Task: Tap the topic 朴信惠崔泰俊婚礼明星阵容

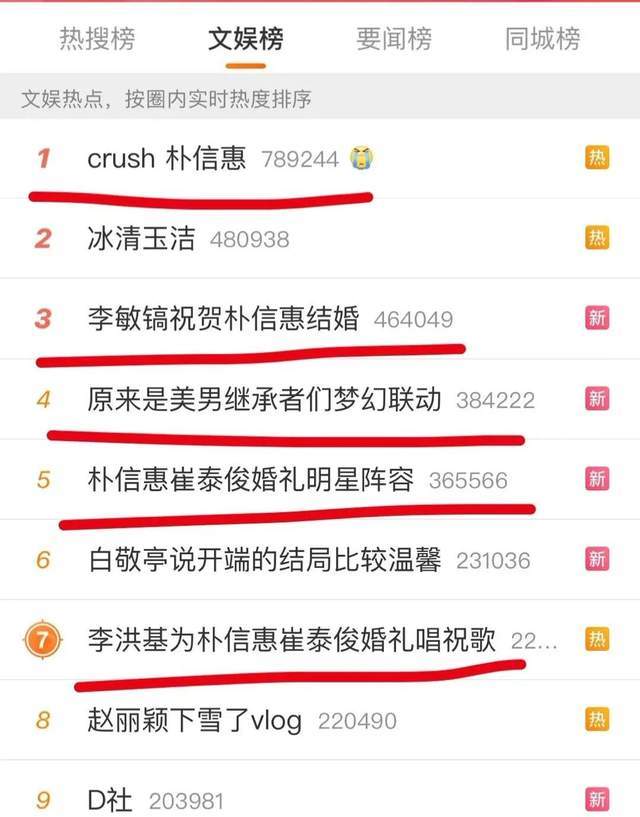Action: click(250, 480)
